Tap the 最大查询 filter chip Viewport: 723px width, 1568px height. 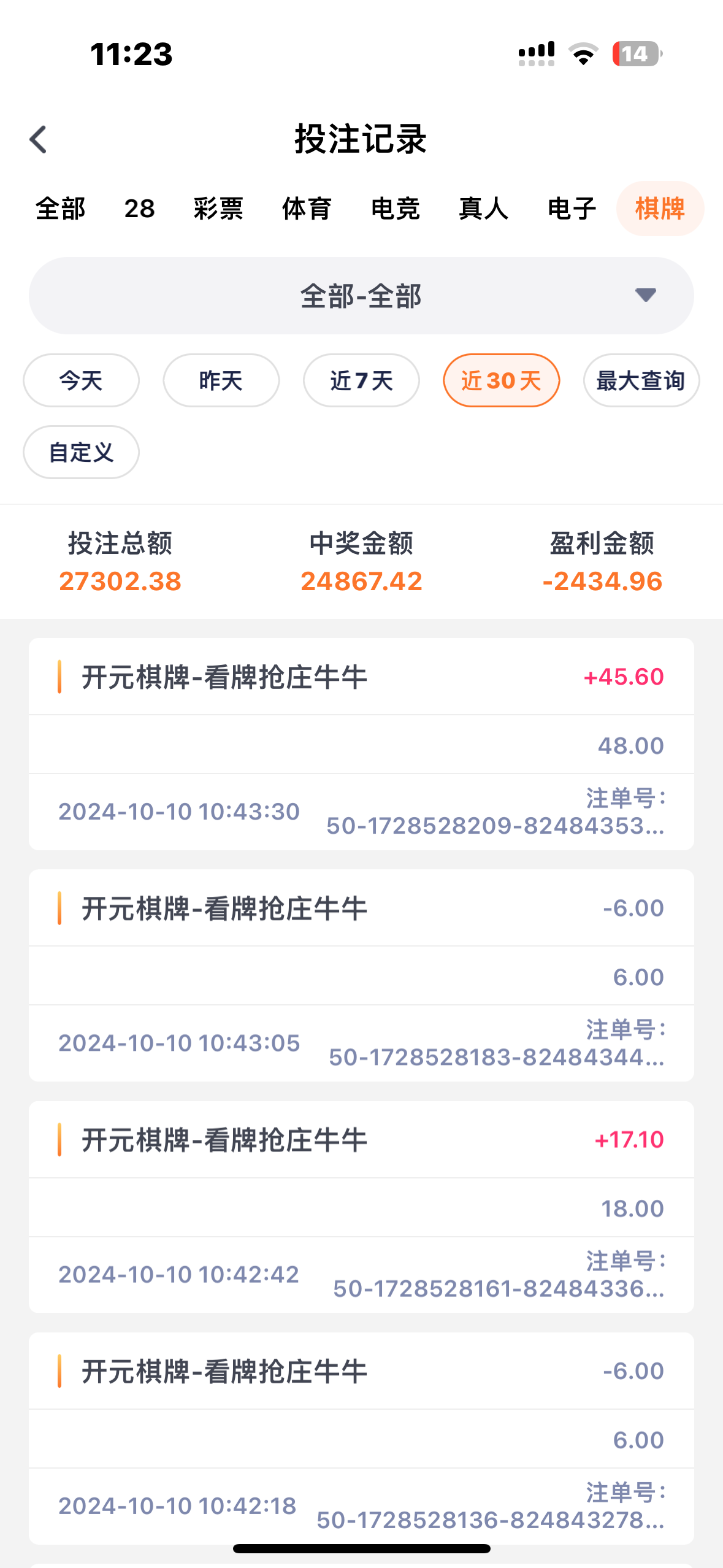pos(641,380)
